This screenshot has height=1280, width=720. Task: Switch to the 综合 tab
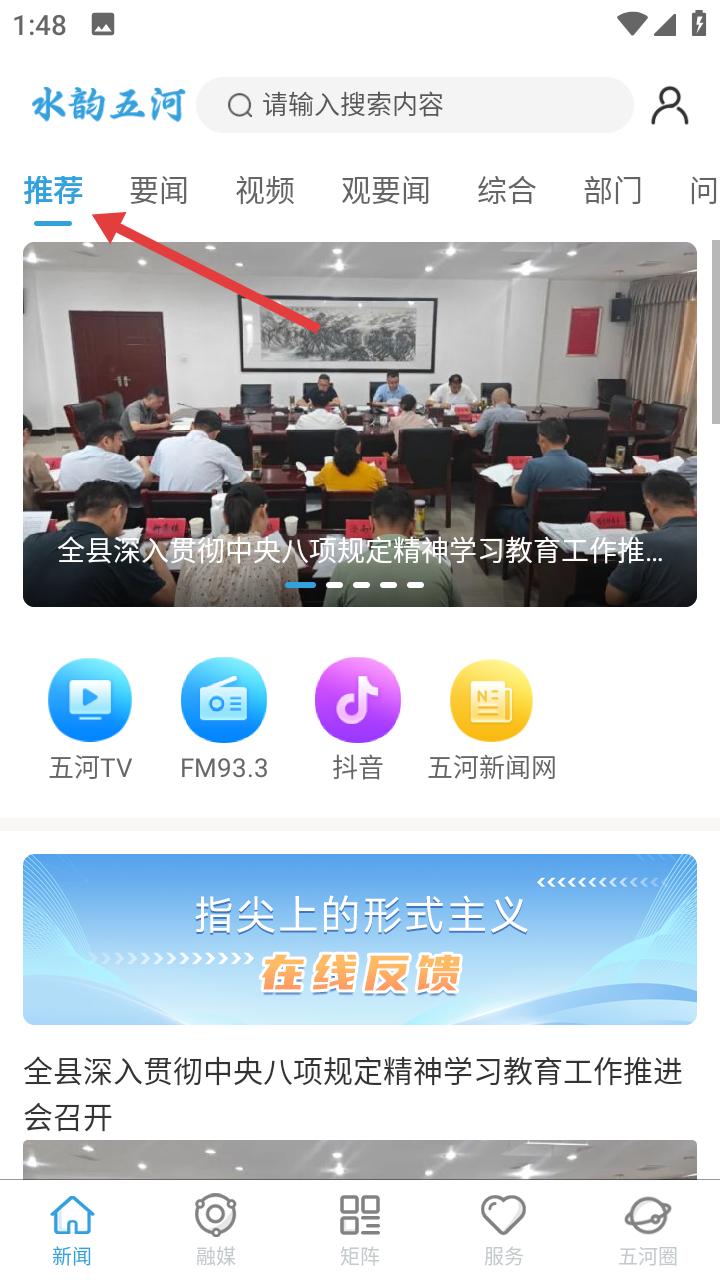pyautogui.click(x=507, y=190)
